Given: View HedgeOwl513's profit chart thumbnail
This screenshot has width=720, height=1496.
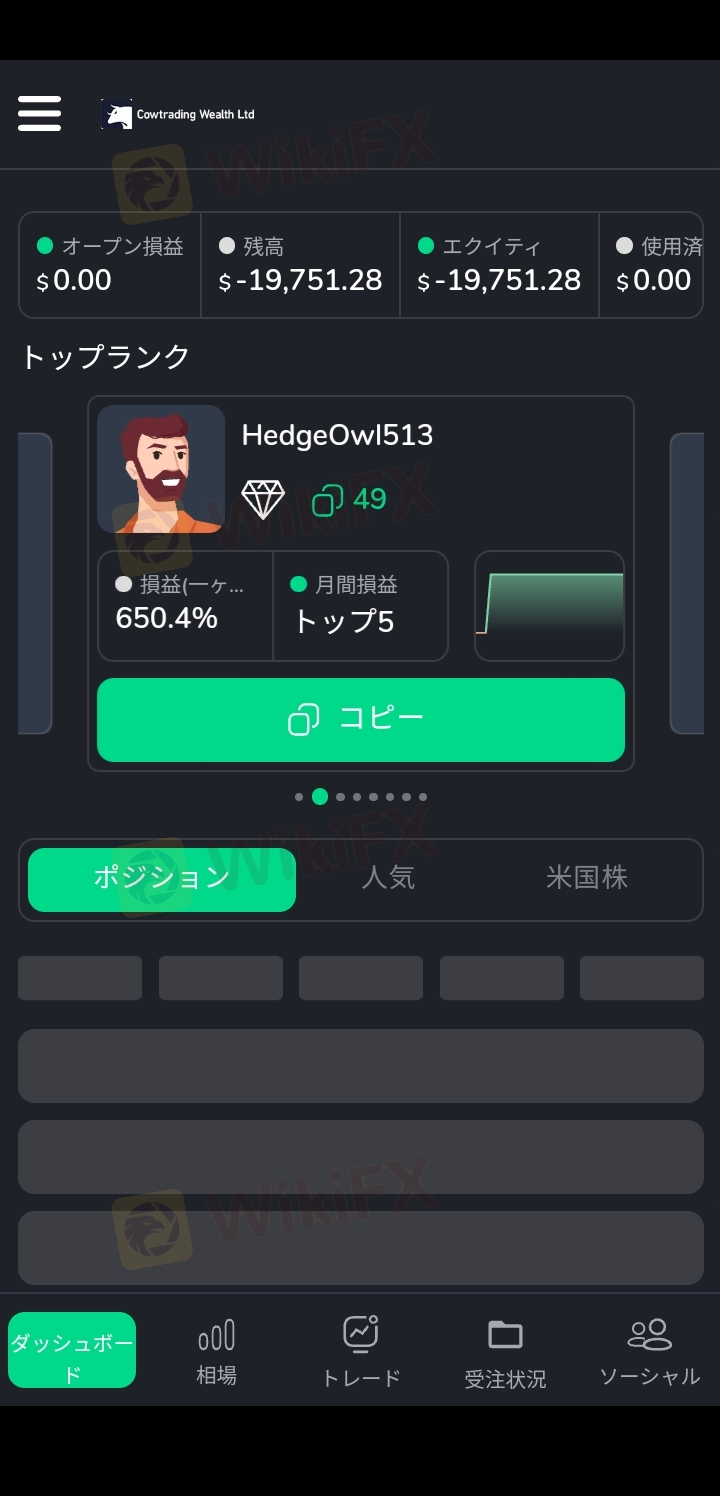Looking at the screenshot, I should pos(549,606).
